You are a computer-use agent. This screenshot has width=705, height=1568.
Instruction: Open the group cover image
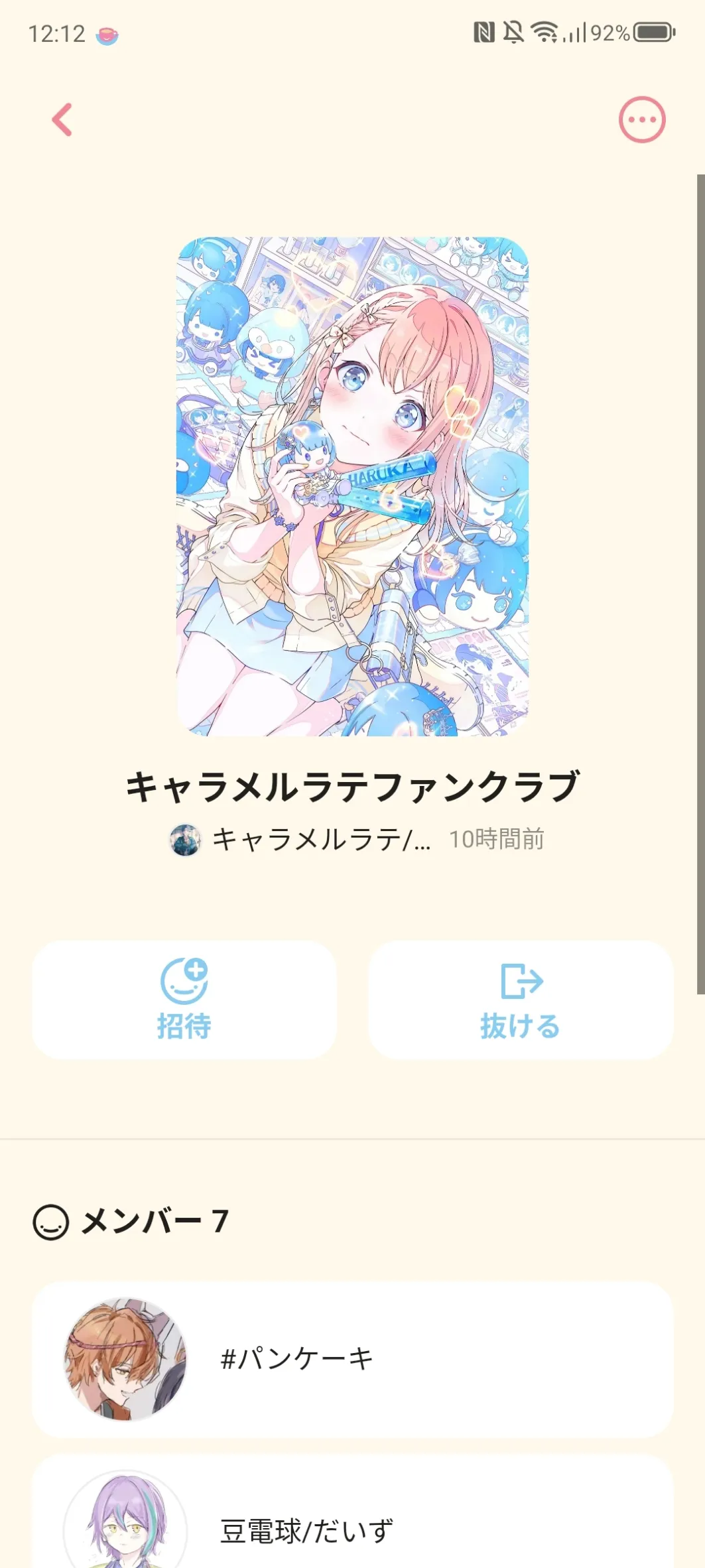tap(352, 486)
